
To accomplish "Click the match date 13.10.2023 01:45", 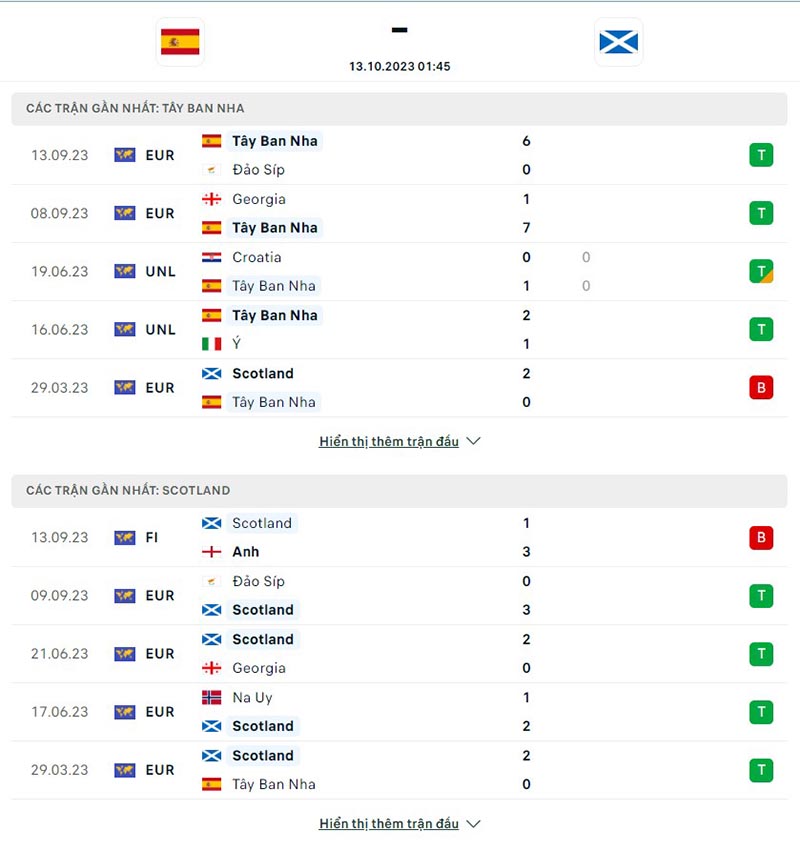I will (x=399, y=66).
